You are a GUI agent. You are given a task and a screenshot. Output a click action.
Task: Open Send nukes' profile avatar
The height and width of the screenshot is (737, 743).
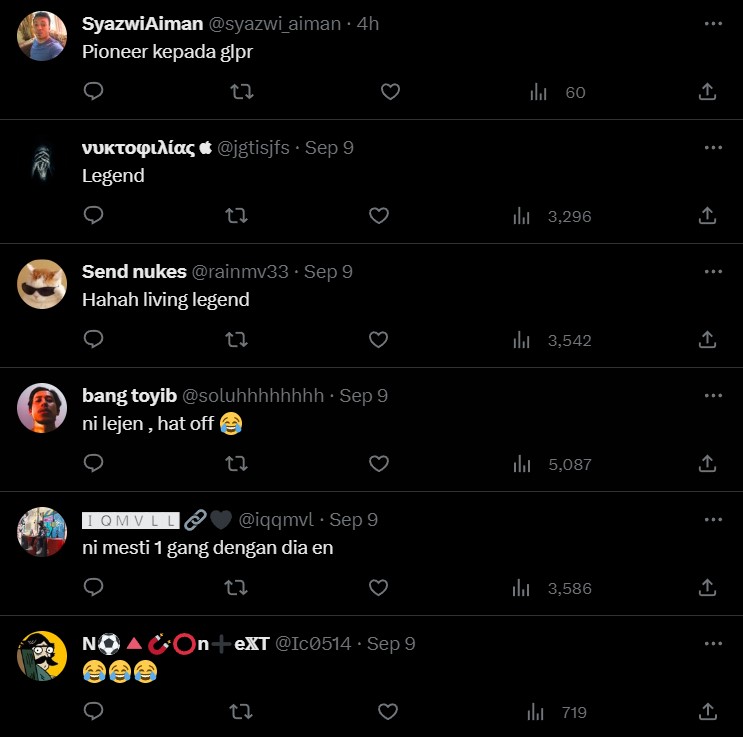(x=42, y=284)
